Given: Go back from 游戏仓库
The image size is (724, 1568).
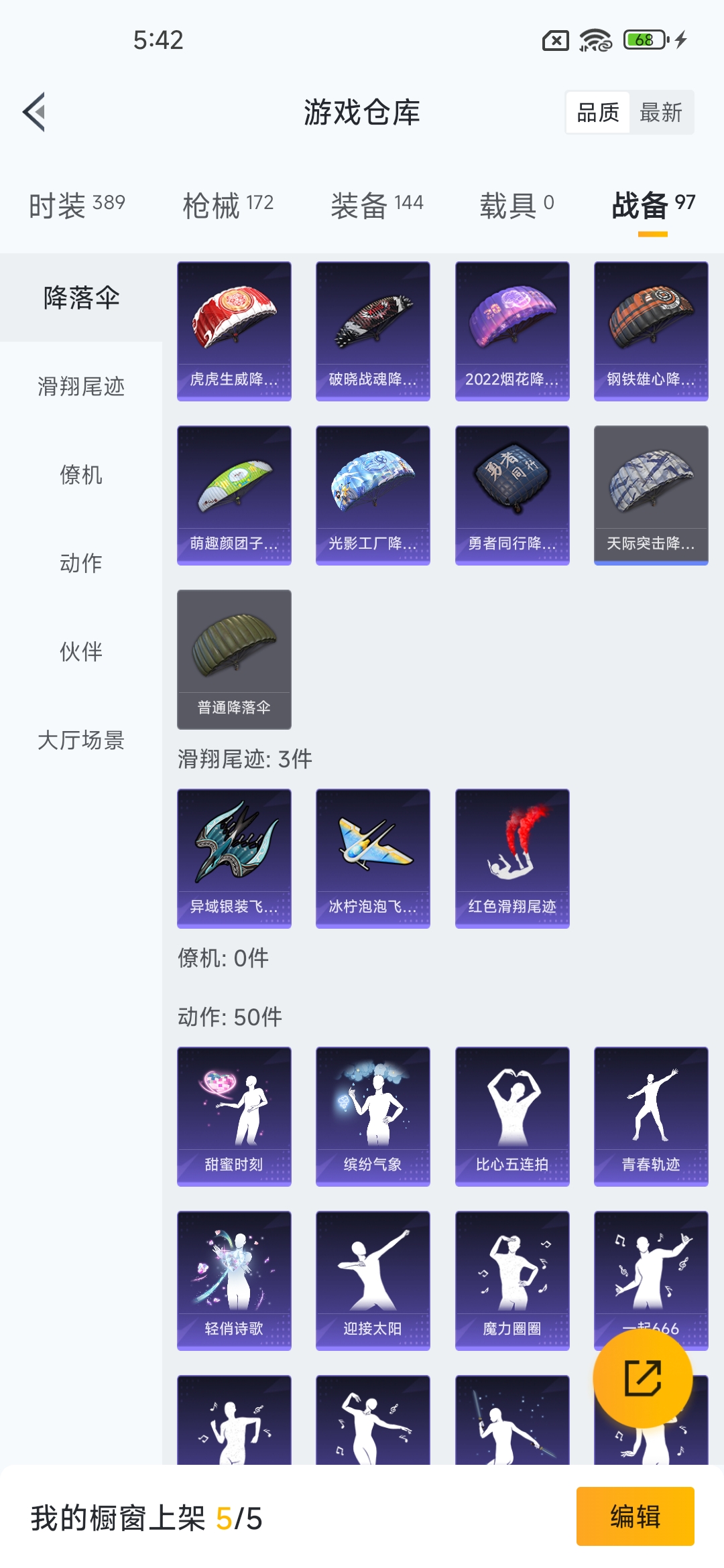Looking at the screenshot, I should pyautogui.click(x=35, y=112).
